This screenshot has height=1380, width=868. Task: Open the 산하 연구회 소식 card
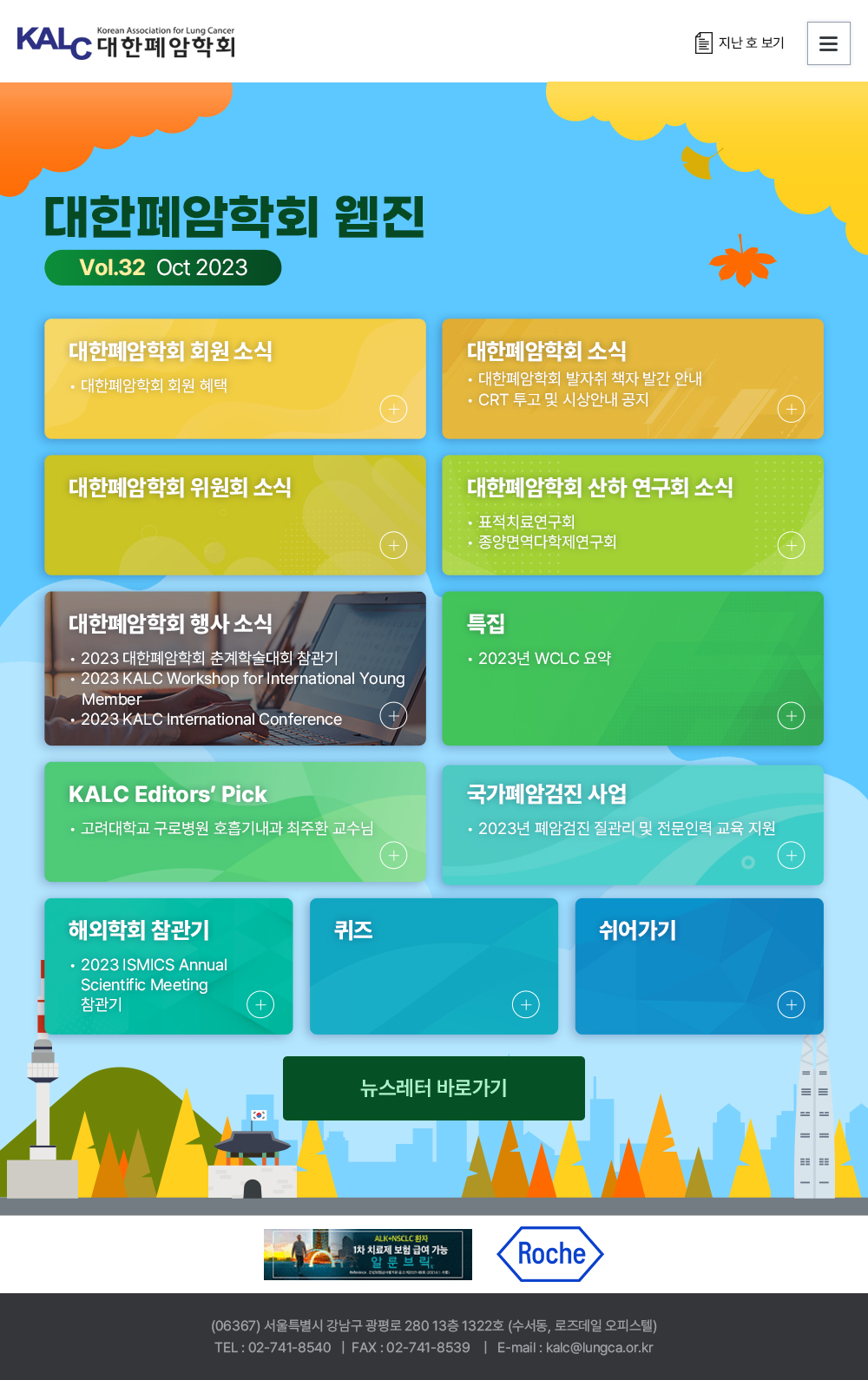632,515
